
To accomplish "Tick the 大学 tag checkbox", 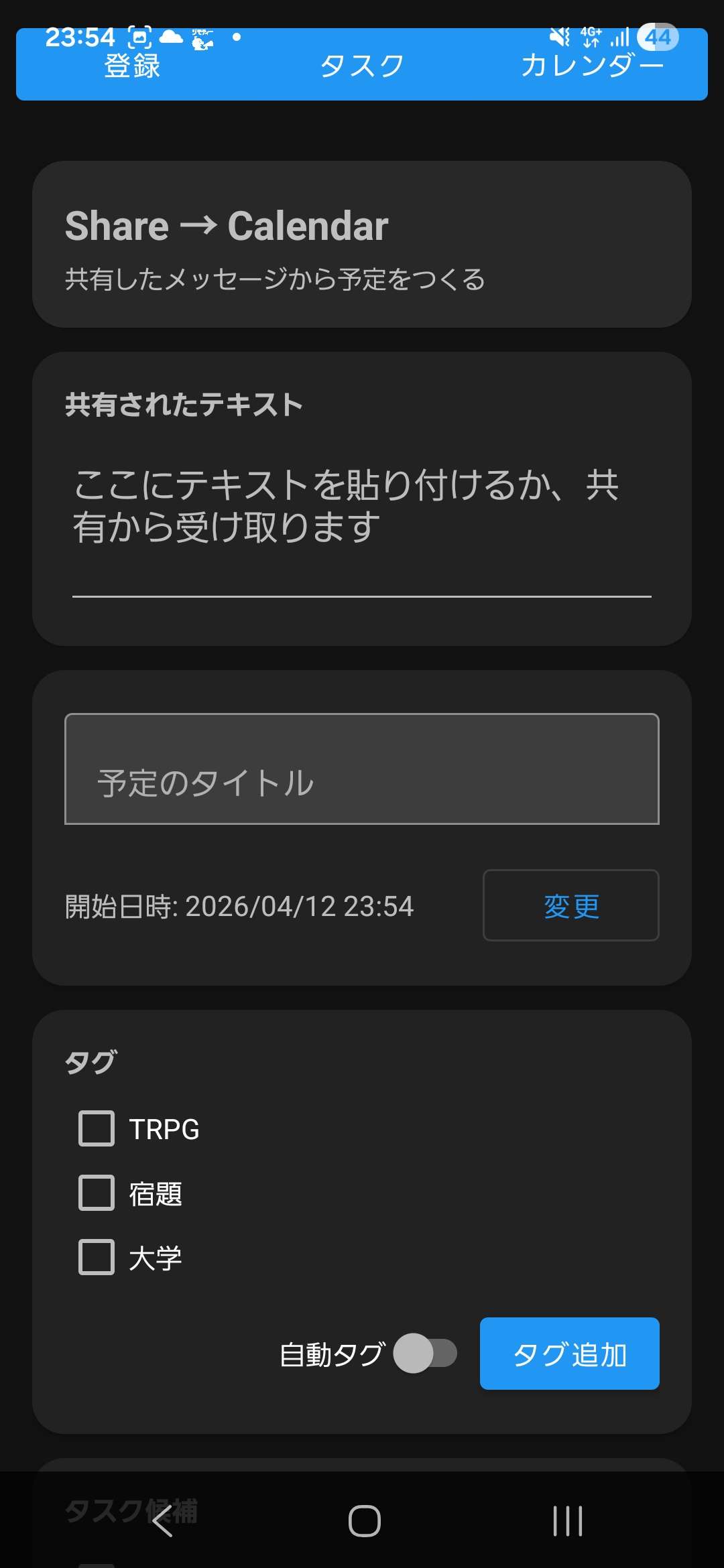I will pos(97,1257).
